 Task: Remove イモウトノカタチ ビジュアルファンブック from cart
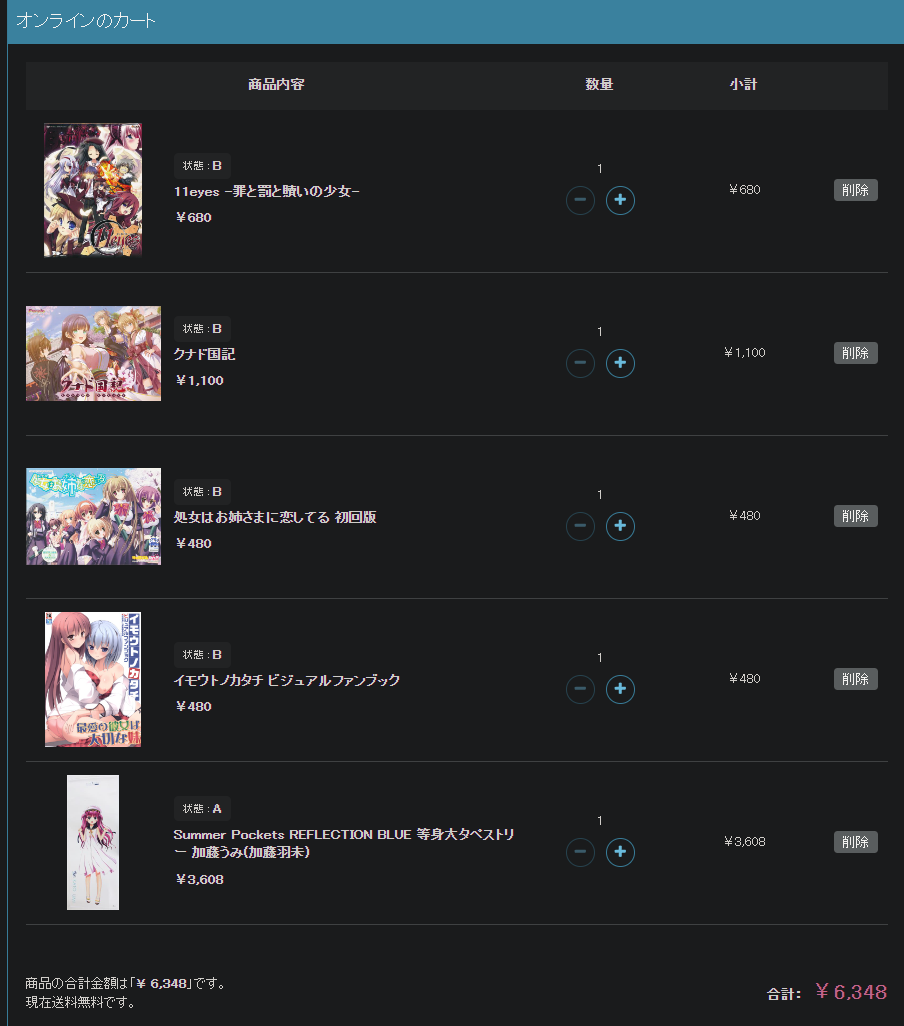[x=855, y=679]
